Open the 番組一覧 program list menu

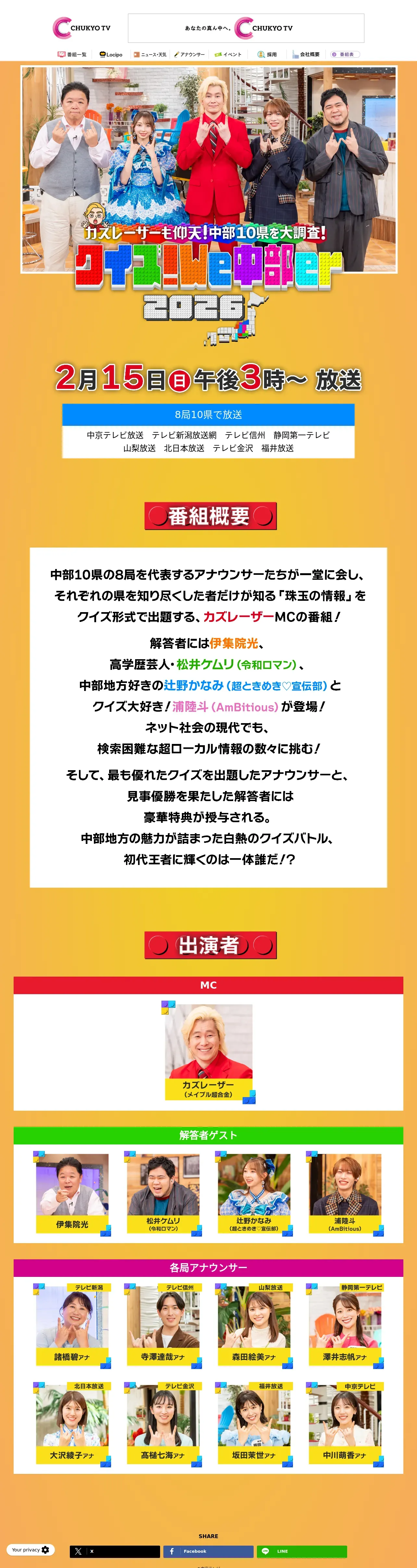72,54
